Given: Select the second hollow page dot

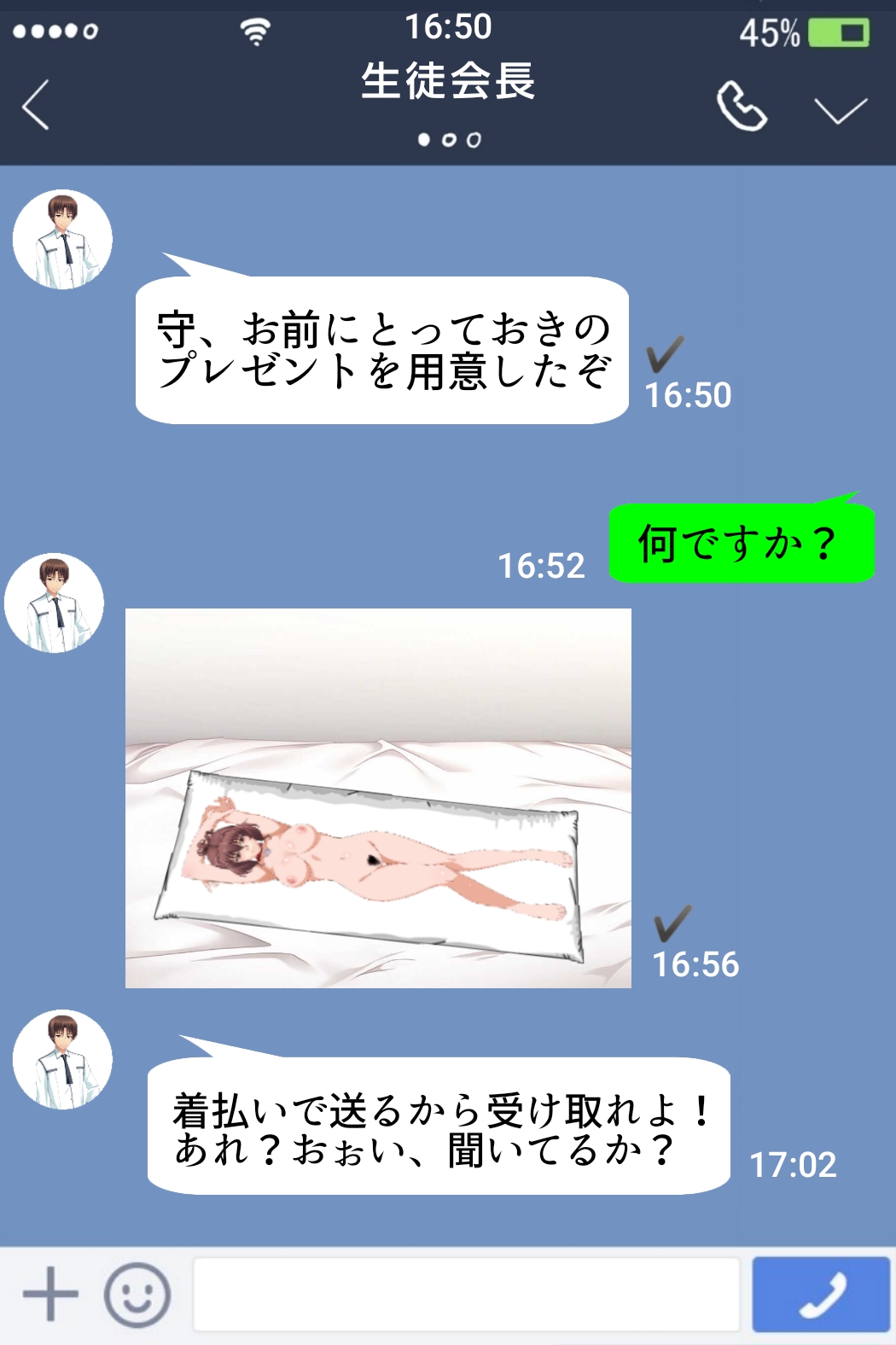Looking at the screenshot, I should (x=446, y=137).
